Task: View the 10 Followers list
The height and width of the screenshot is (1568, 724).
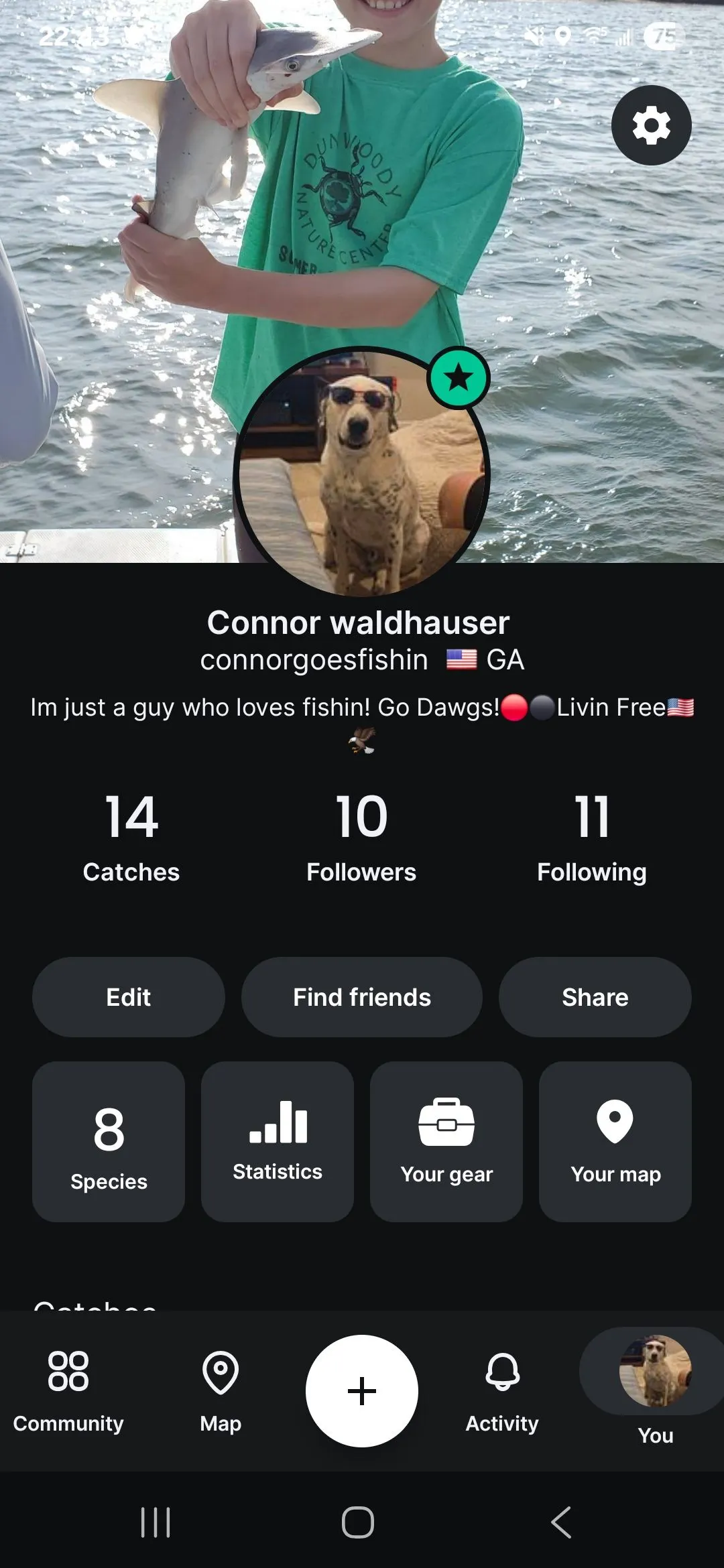Action: tap(361, 838)
